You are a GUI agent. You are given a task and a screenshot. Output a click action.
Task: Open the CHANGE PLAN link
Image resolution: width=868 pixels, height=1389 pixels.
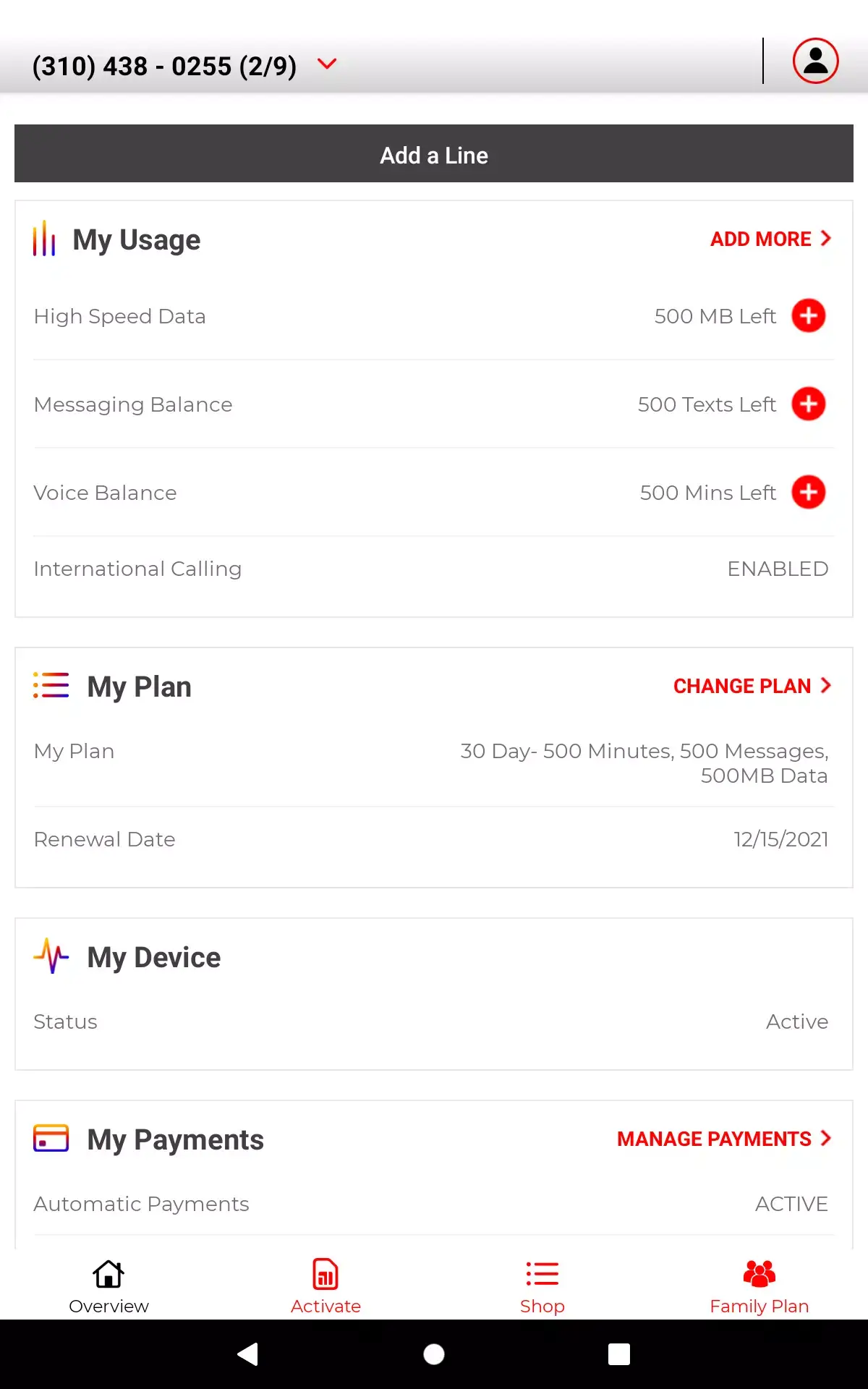tap(752, 686)
